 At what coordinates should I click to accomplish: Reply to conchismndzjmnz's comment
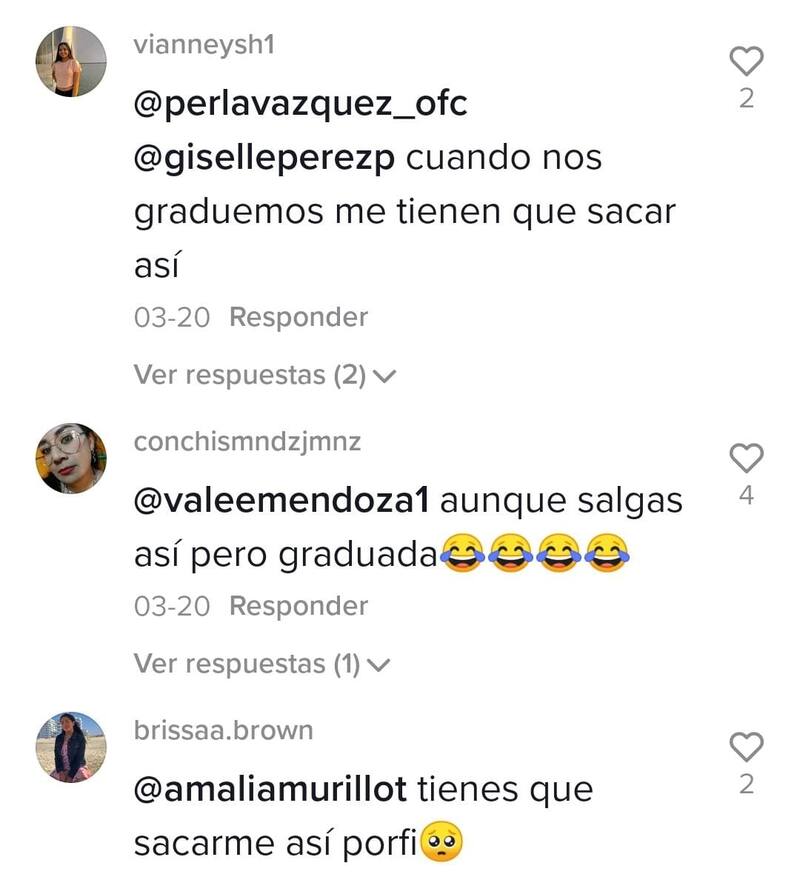click(x=298, y=606)
